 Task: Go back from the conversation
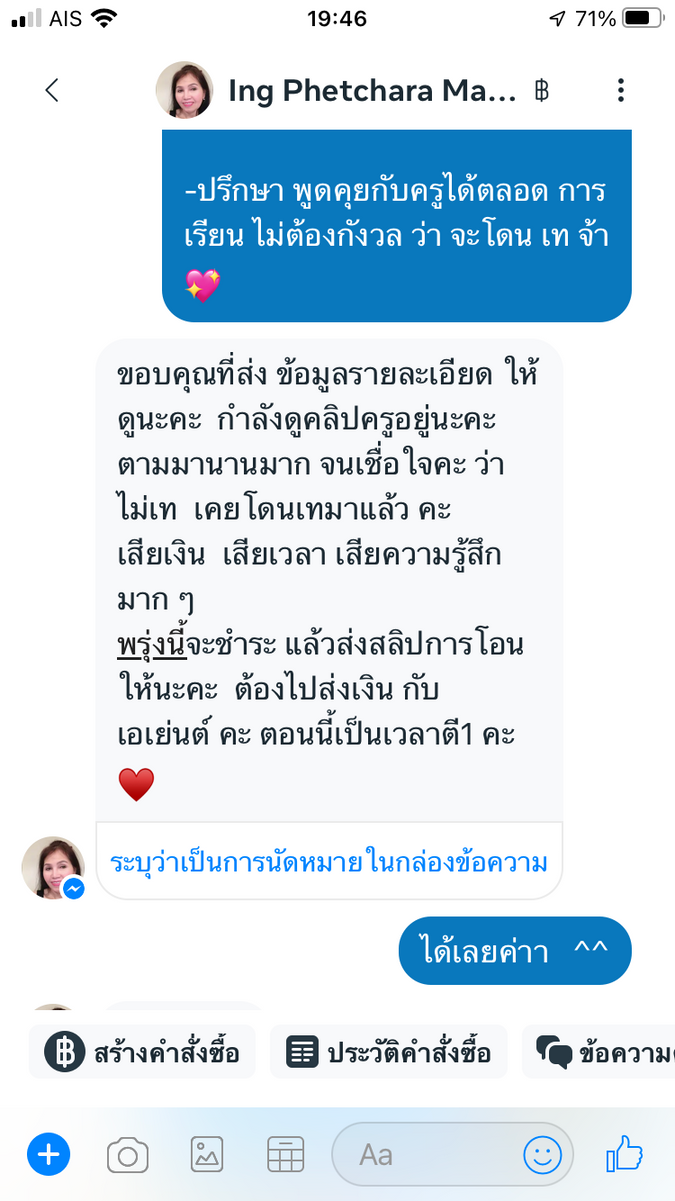tap(52, 91)
